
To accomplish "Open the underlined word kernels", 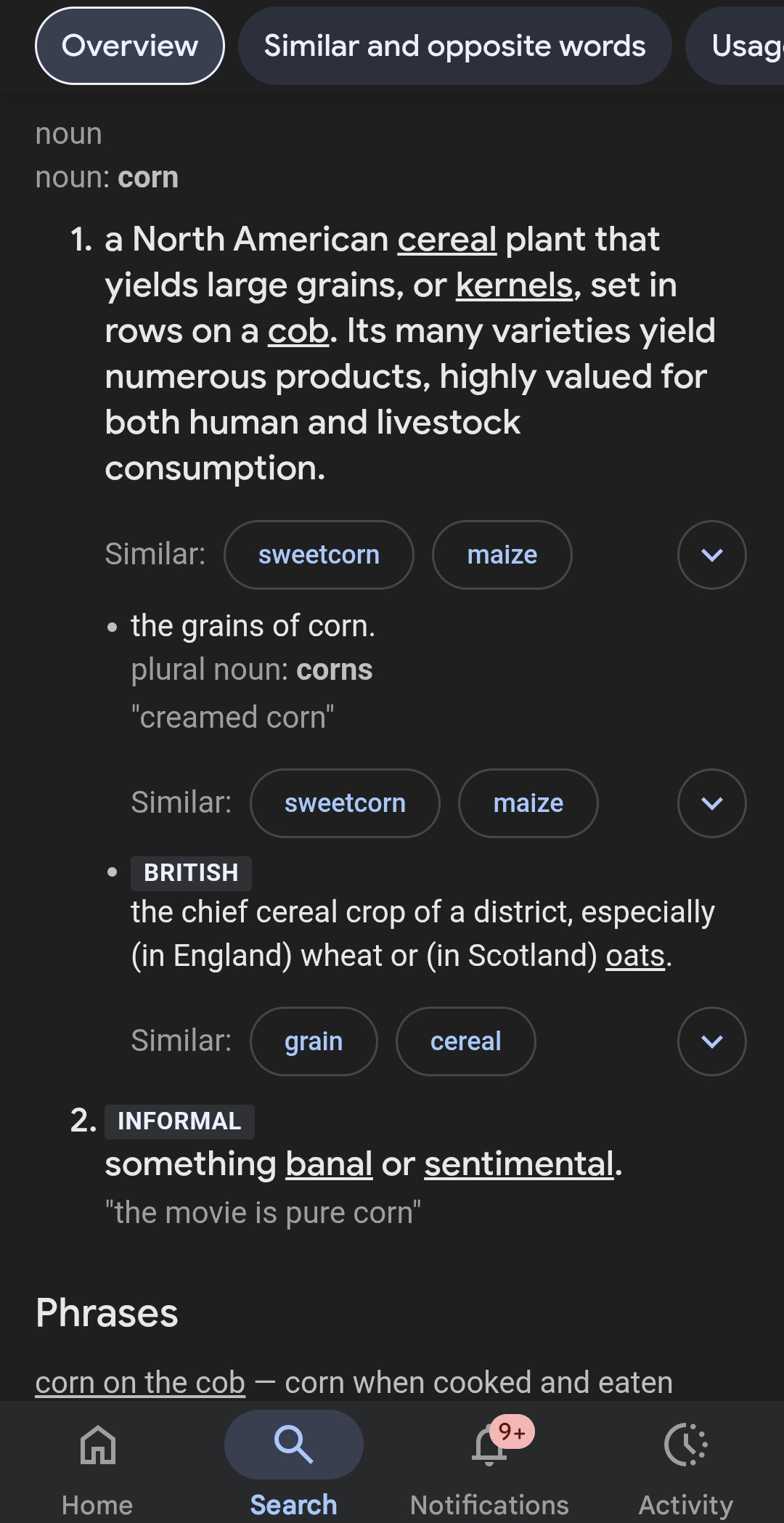I will [515, 285].
